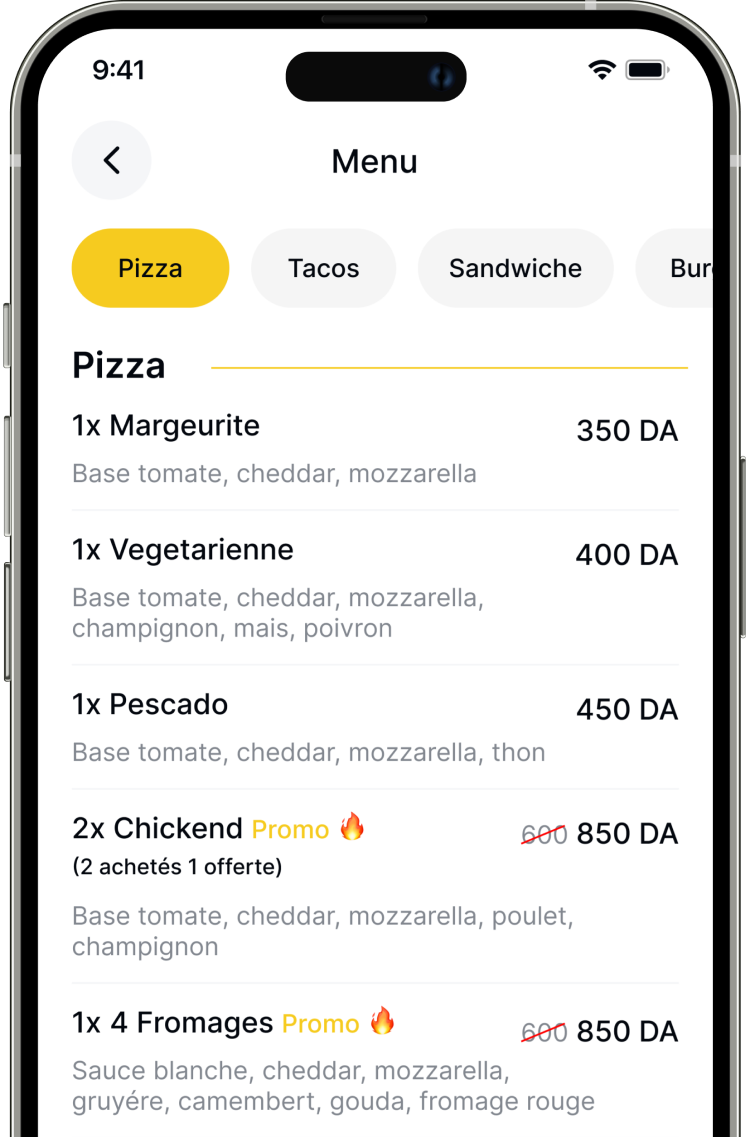The height and width of the screenshot is (1137, 750).
Task: Choose the Pescado pizza row
Action: pyautogui.click(x=374, y=727)
